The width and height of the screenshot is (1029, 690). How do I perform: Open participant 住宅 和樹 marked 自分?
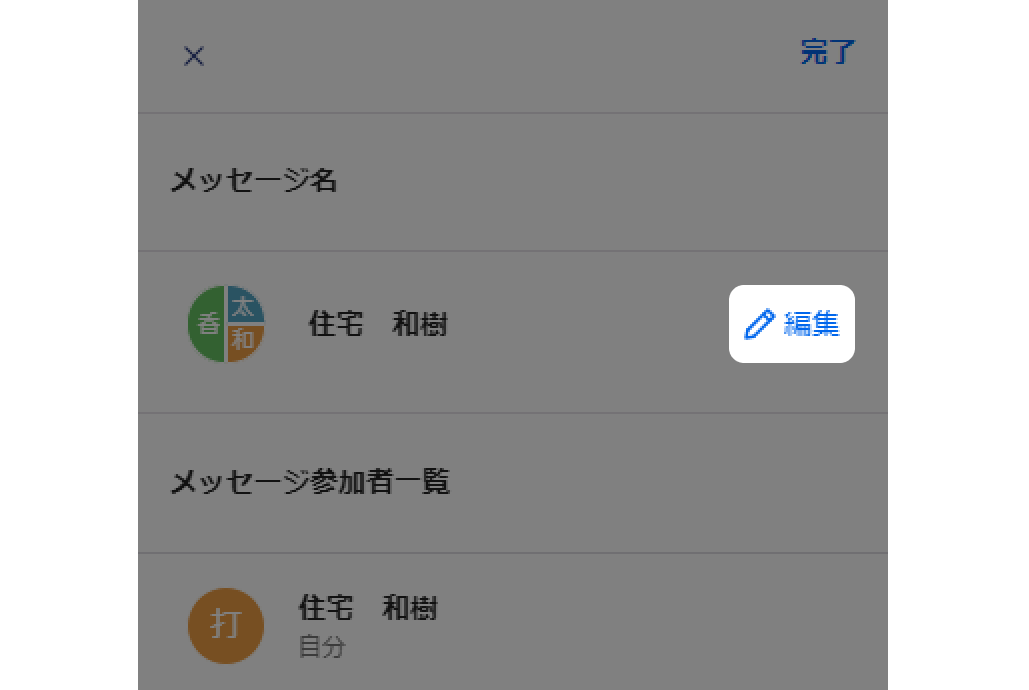(x=367, y=624)
